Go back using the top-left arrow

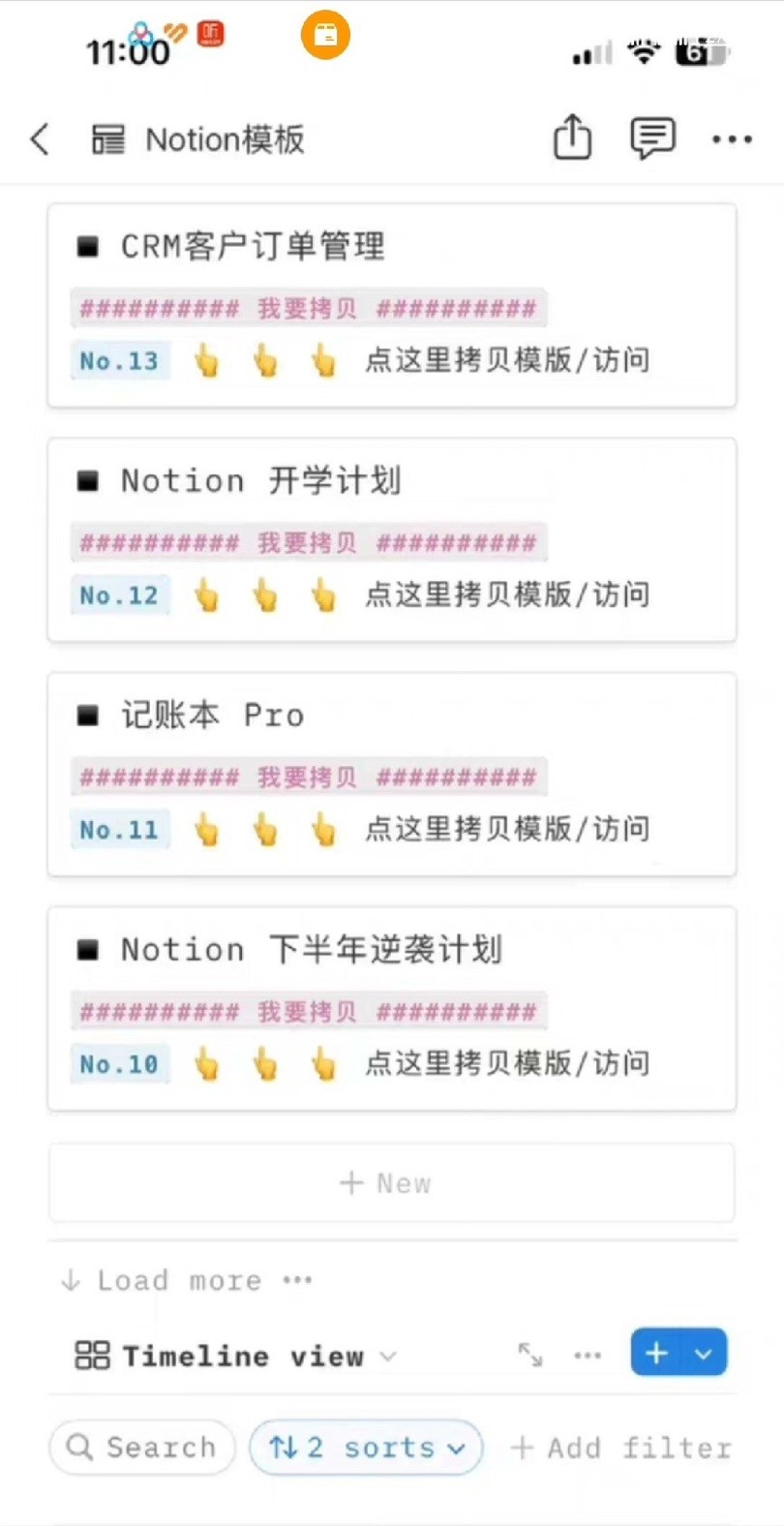tap(40, 139)
